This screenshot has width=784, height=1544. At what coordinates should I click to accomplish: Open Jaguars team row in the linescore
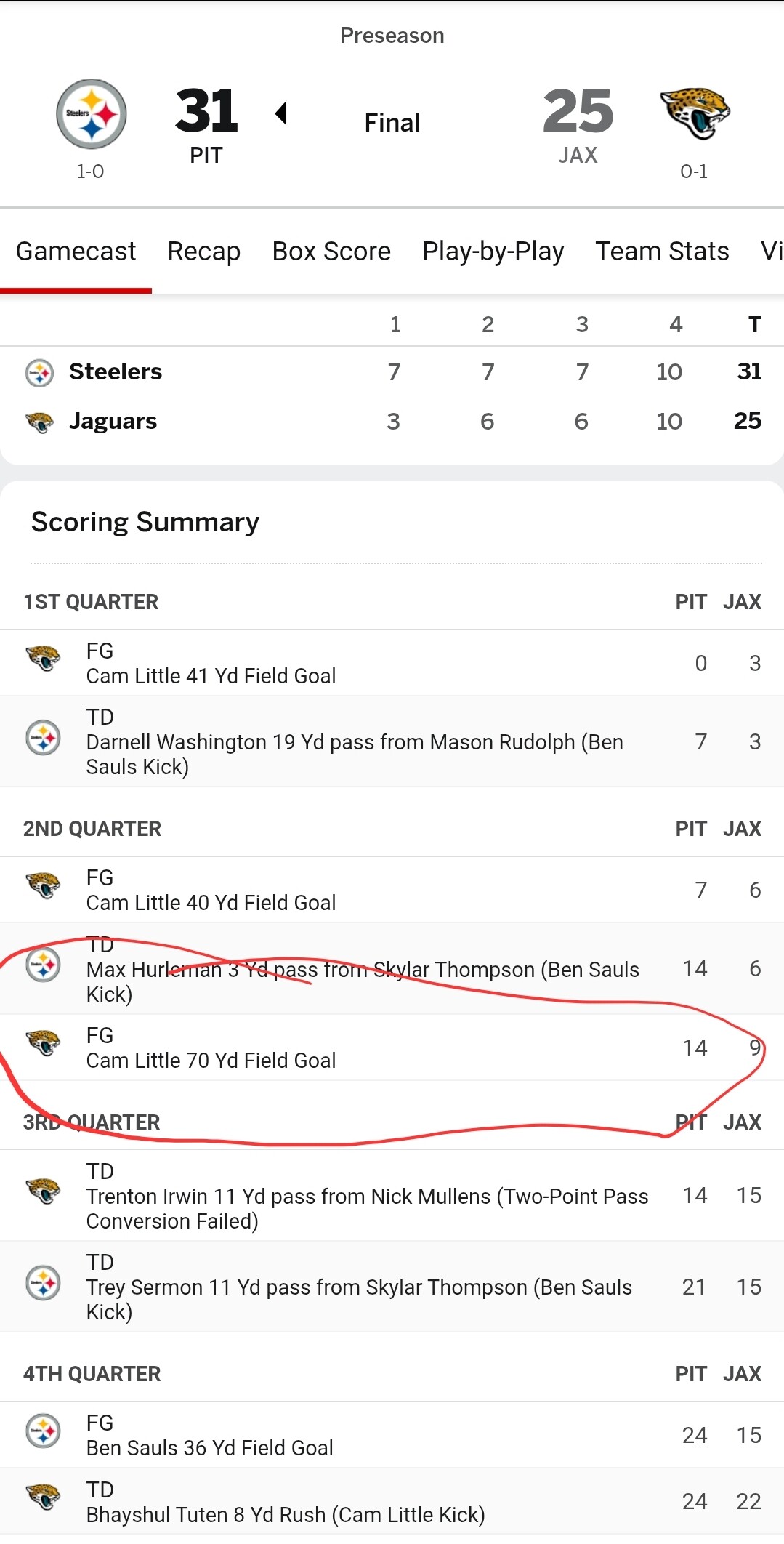(x=392, y=422)
